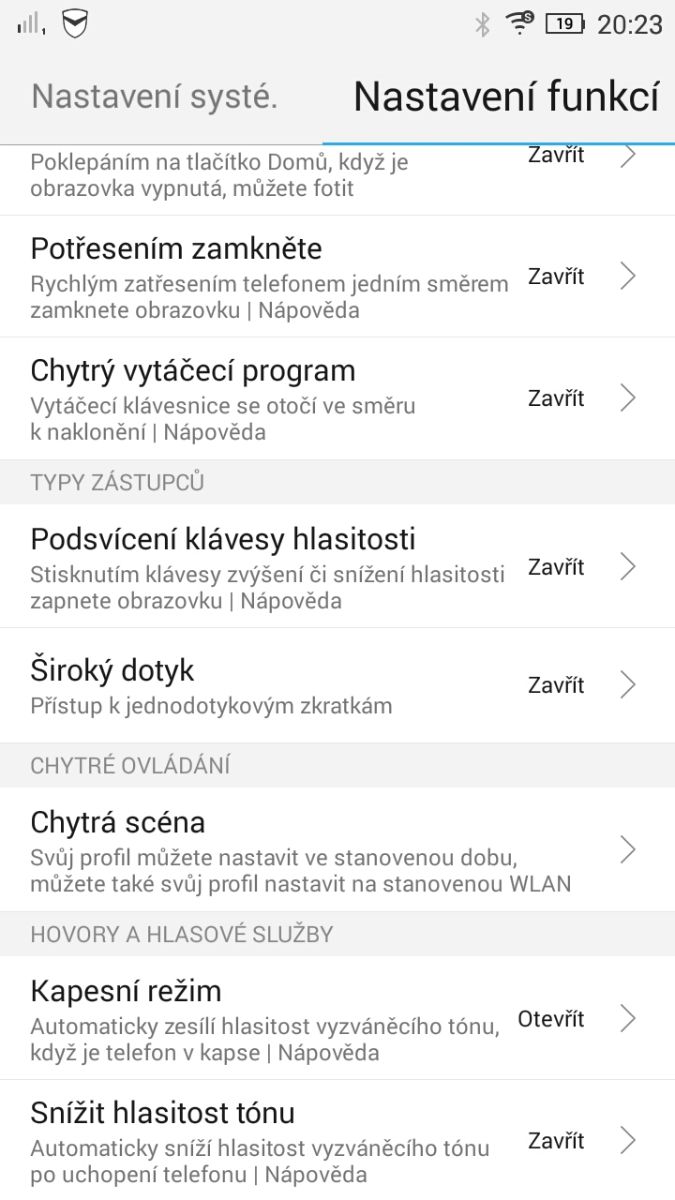Select the Nastavení funkcí tab
This screenshot has width=675, height=1200.
pos(506,97)
